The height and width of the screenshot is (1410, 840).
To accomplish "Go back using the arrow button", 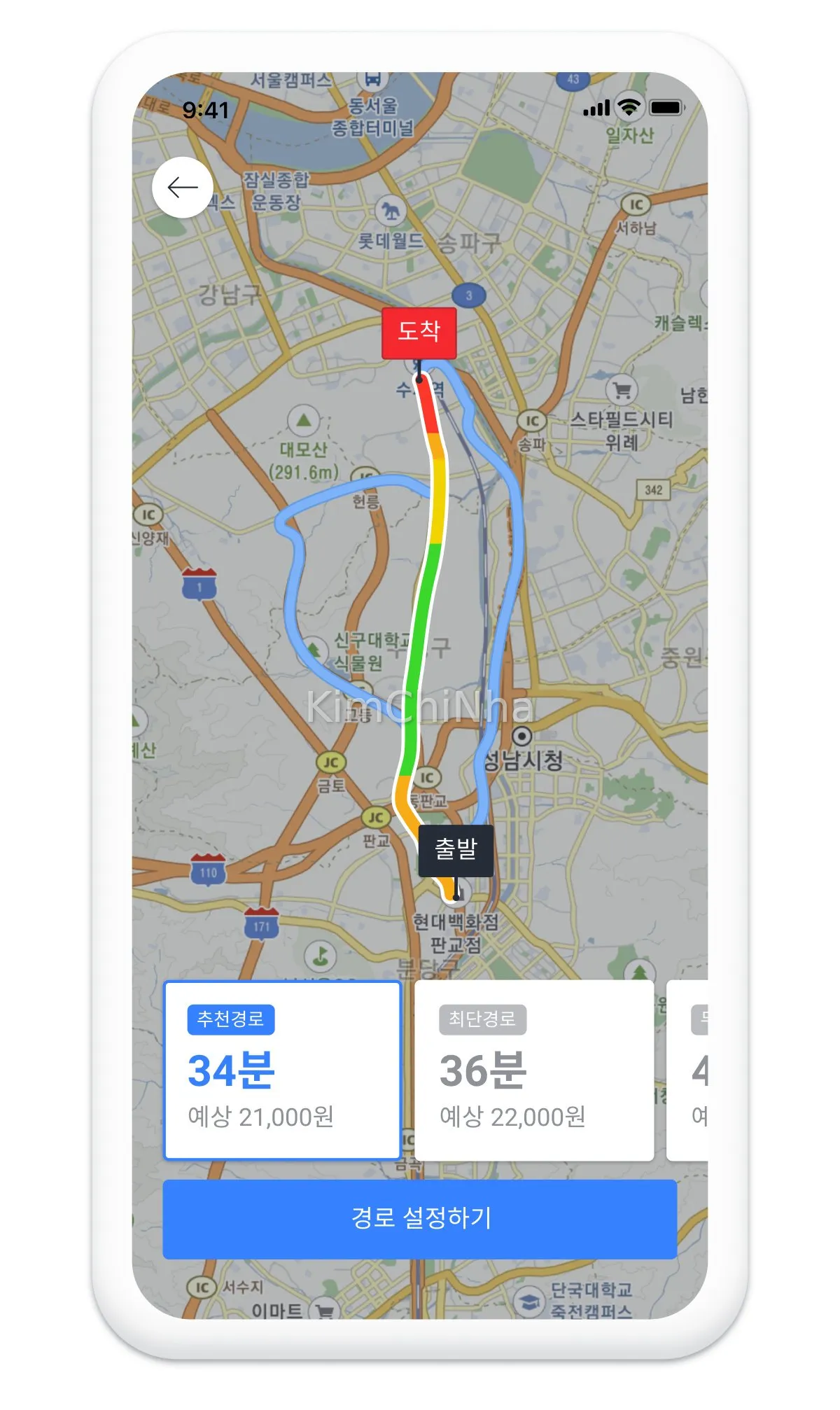I will pos(183,188).
